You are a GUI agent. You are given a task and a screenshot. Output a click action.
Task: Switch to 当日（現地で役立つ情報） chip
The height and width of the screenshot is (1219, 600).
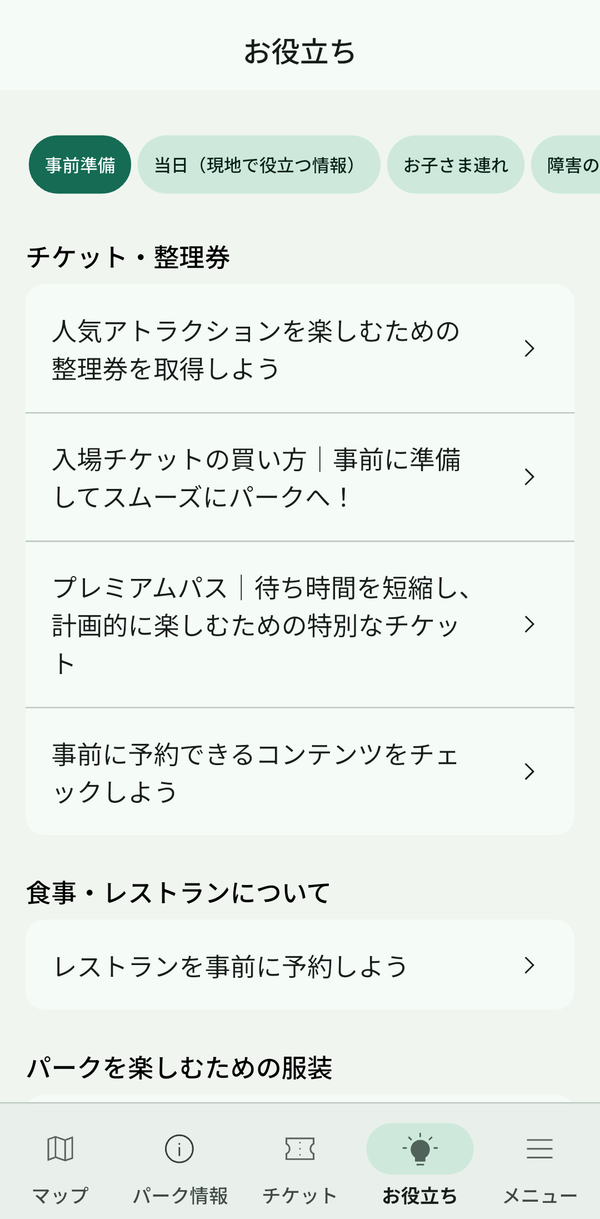click(x=259, y=165)
